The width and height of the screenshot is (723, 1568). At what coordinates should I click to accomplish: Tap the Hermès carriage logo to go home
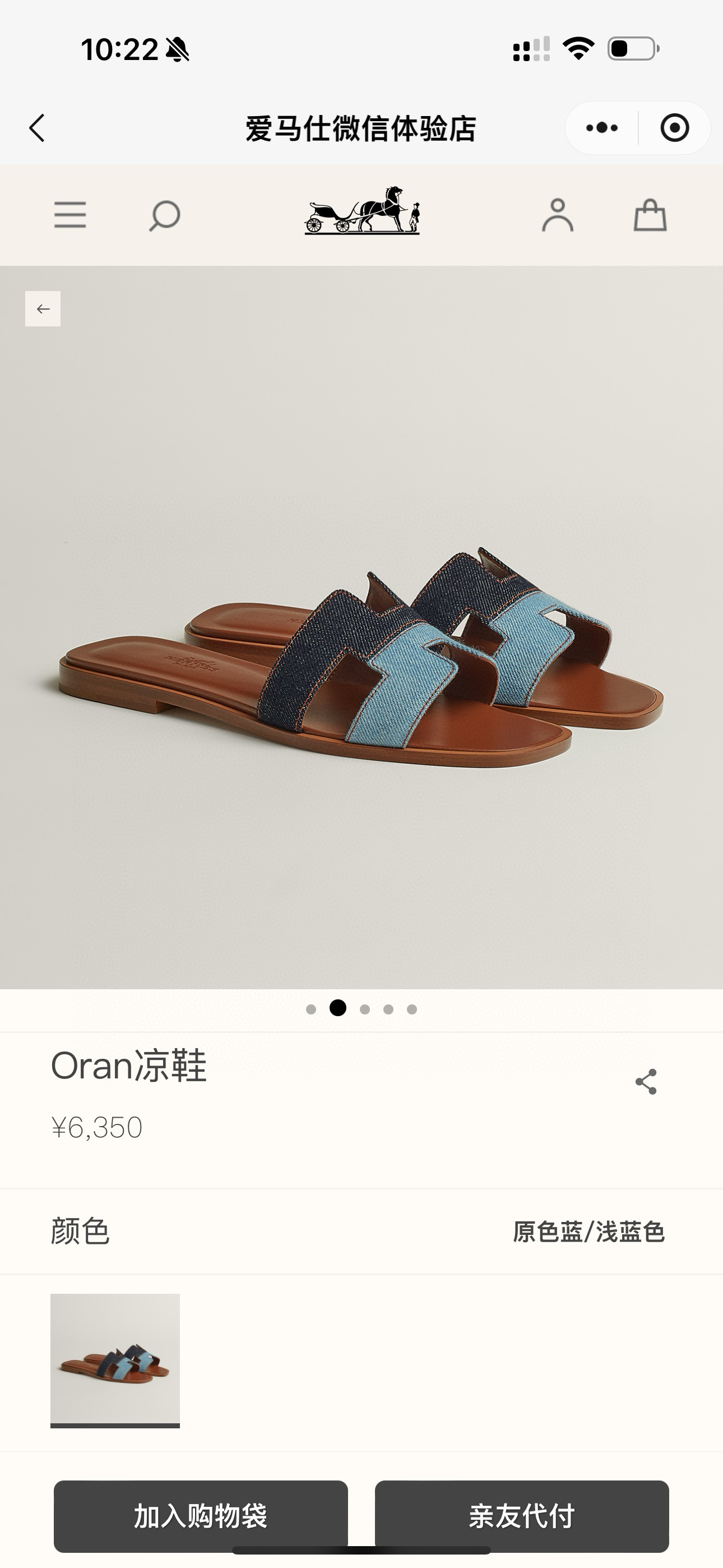[362, 211]
